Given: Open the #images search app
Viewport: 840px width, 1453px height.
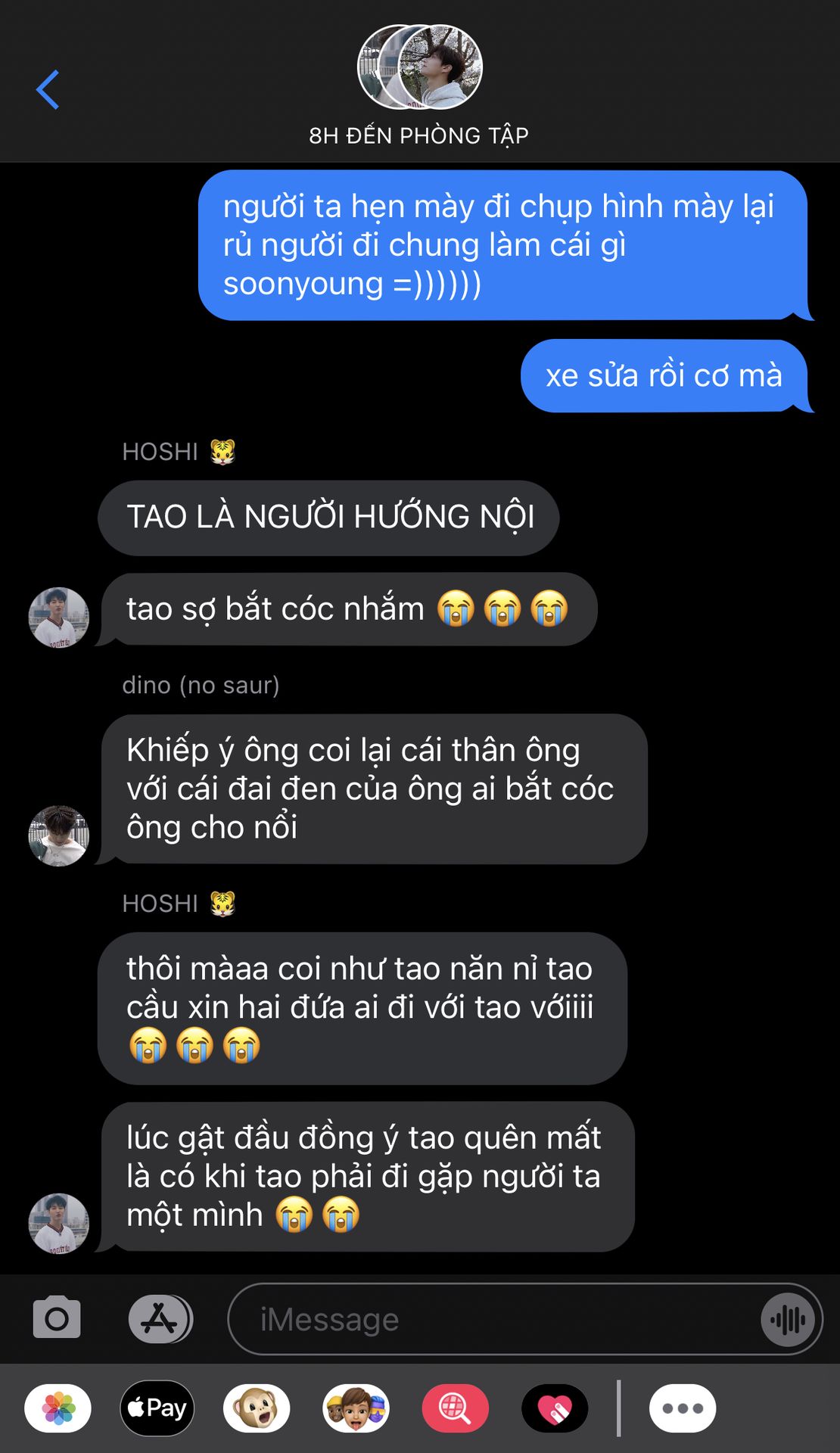Looking at the screenshot, I should click(x=455, y=1408).
